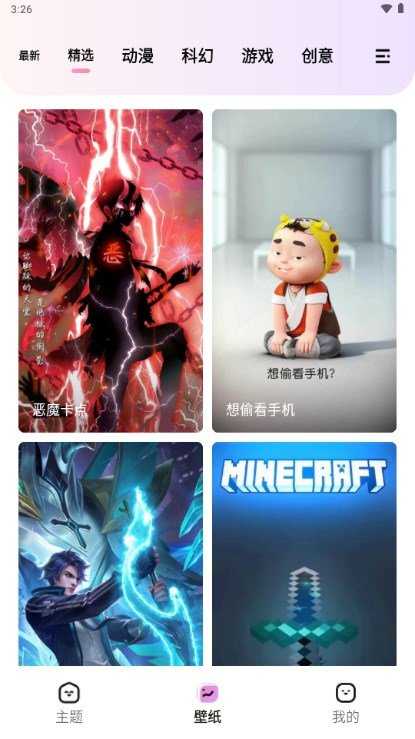Image resolution: width=415 pixels, height=739 pixels.
Task: Tap the 壁纸 bottom tab
Action: pos(208,704)
